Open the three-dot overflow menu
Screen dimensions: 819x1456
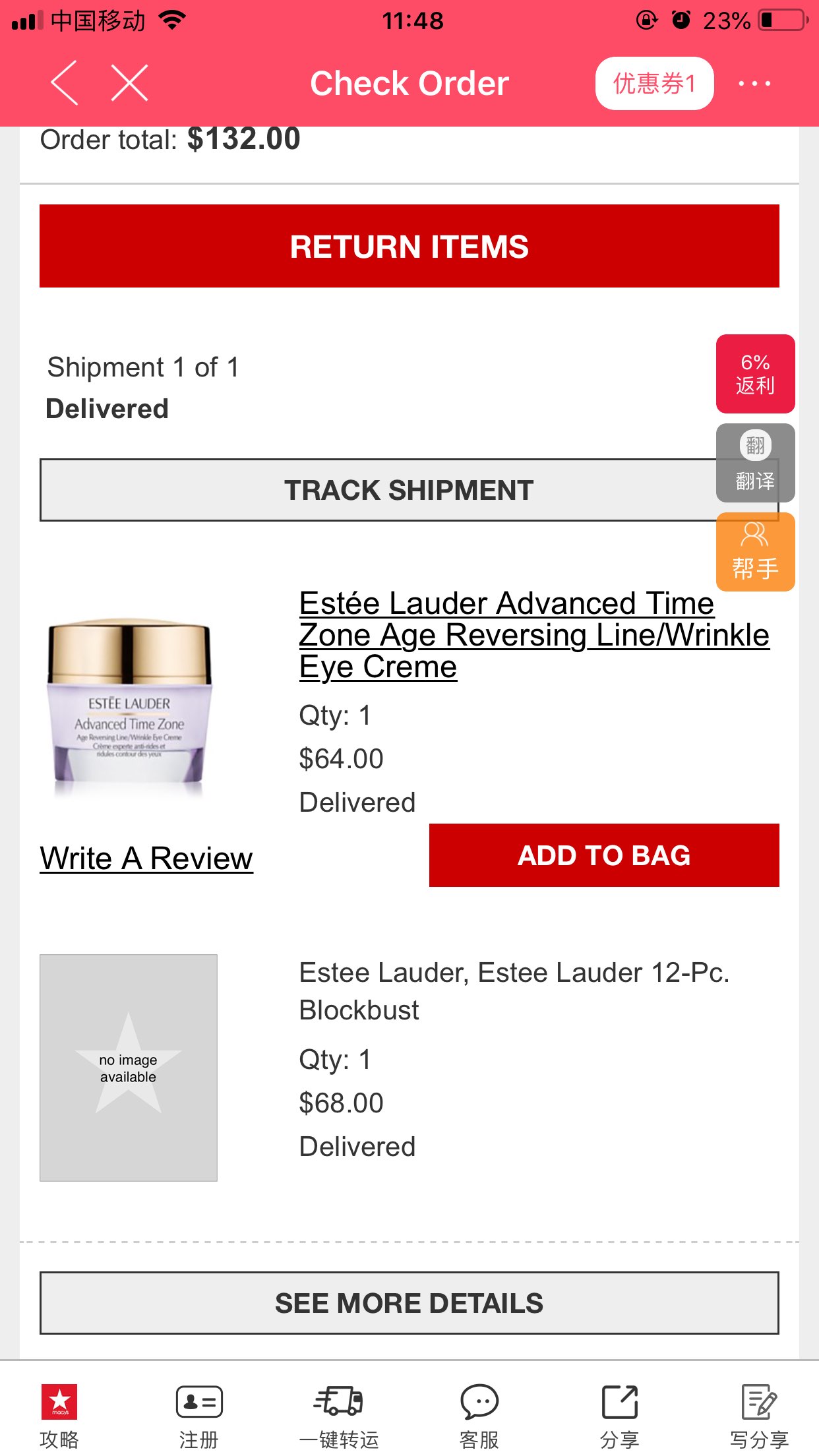[754, 84]
